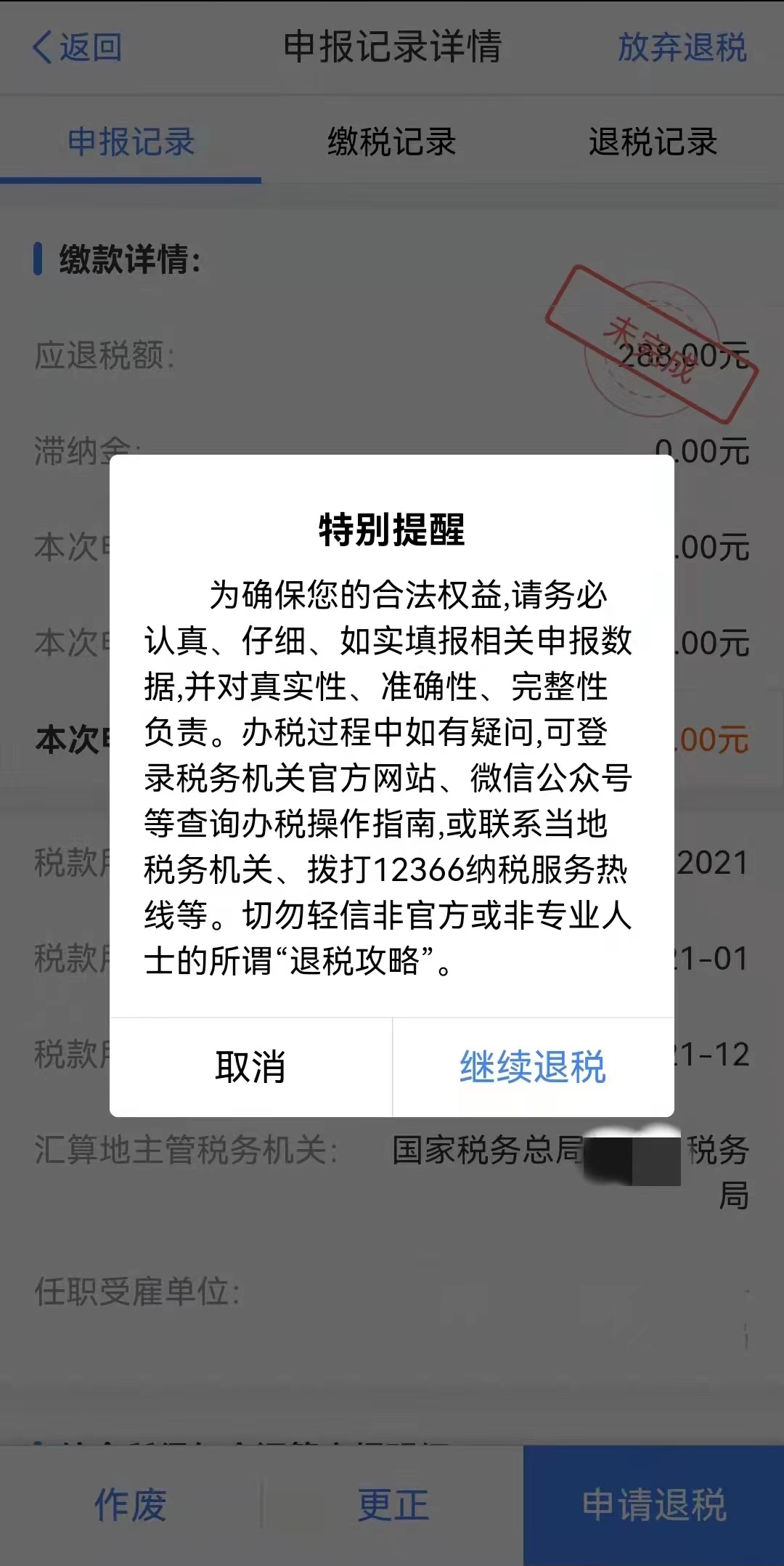
Task: Open the 退税记录 tab
Action: click(x=653, y=142)
